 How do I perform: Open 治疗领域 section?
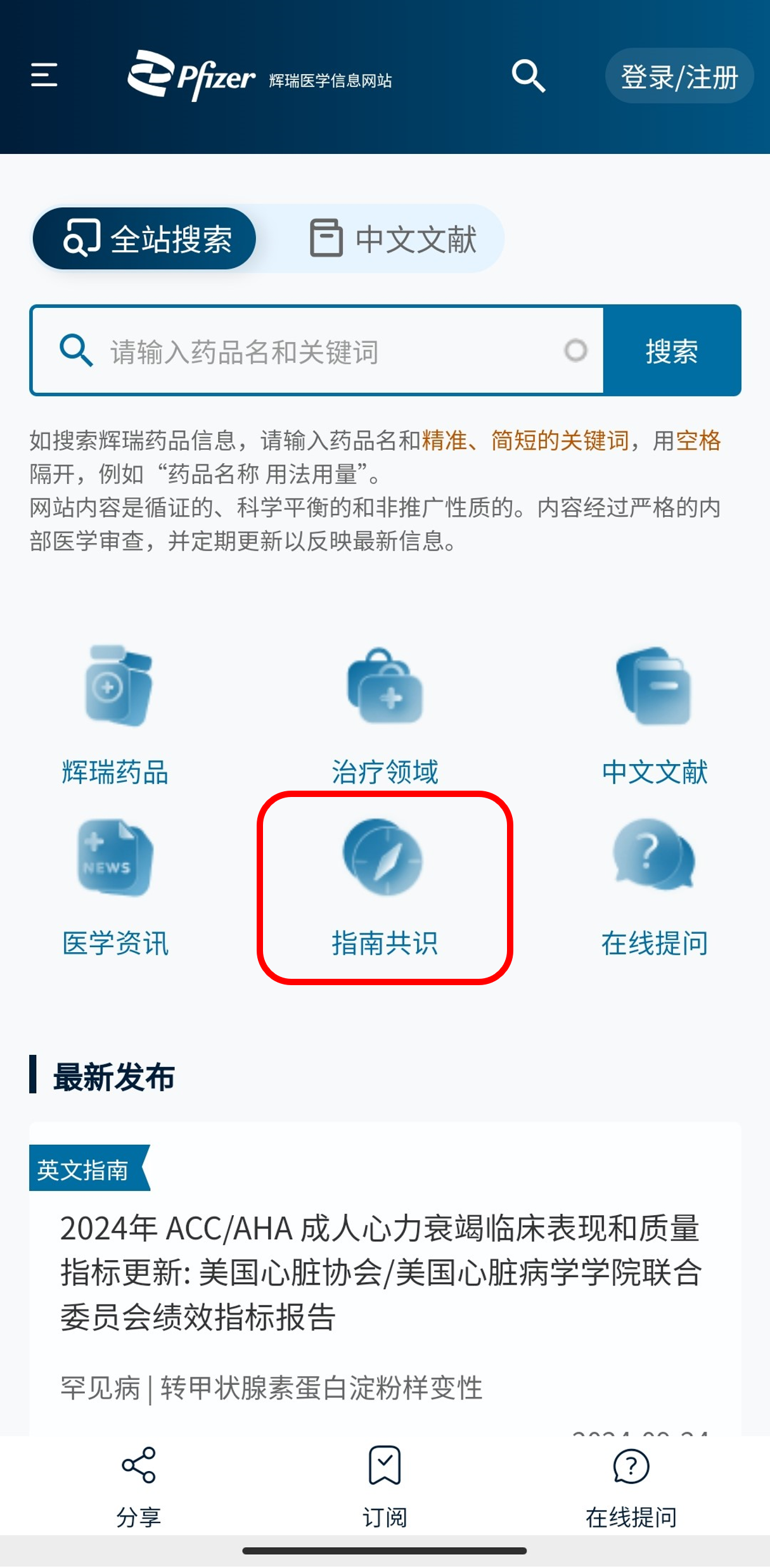point(385,716)
